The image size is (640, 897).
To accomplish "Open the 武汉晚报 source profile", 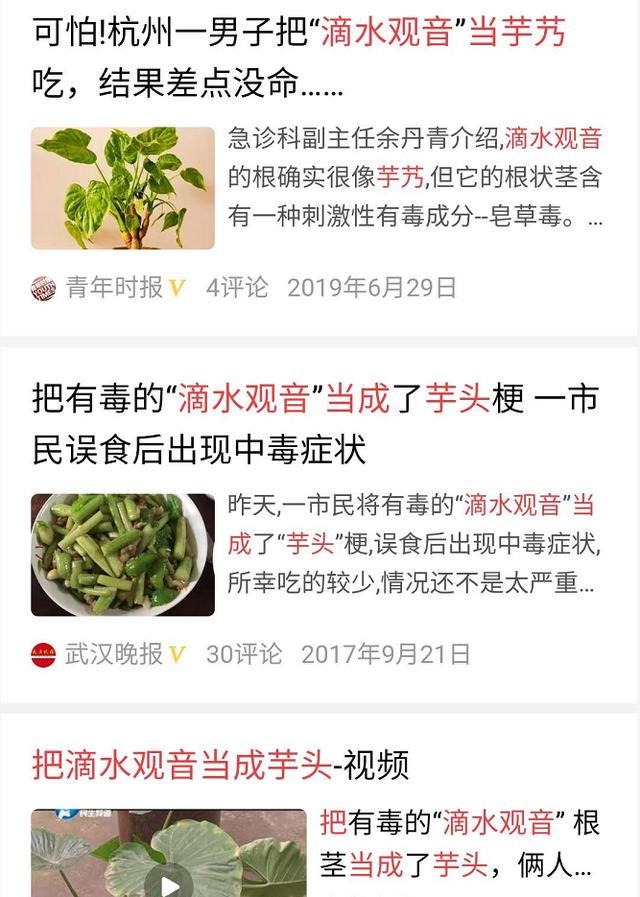I will coord(113,654).
